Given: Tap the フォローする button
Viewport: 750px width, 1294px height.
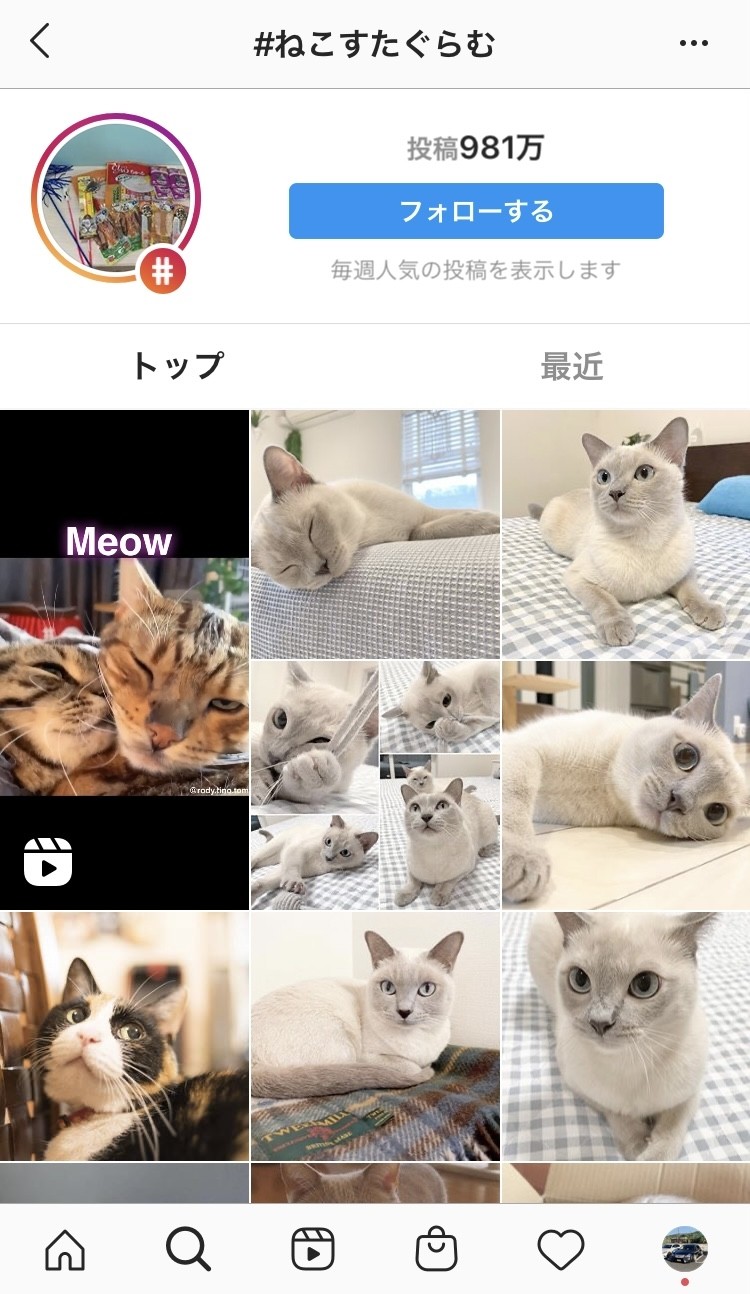Looking at the screenshot, I should coord(476,211).
